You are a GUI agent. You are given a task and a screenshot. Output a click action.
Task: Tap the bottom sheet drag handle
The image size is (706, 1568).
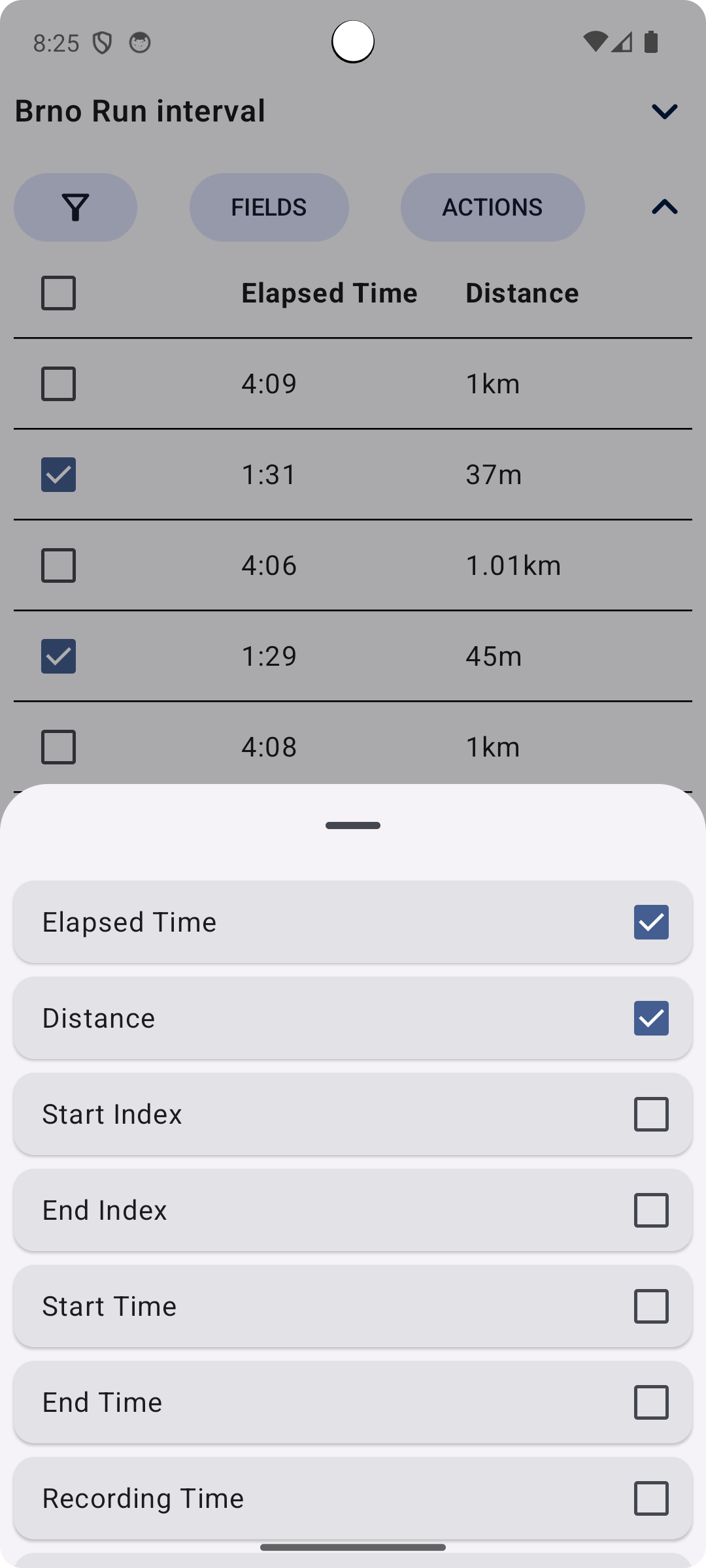353,826
